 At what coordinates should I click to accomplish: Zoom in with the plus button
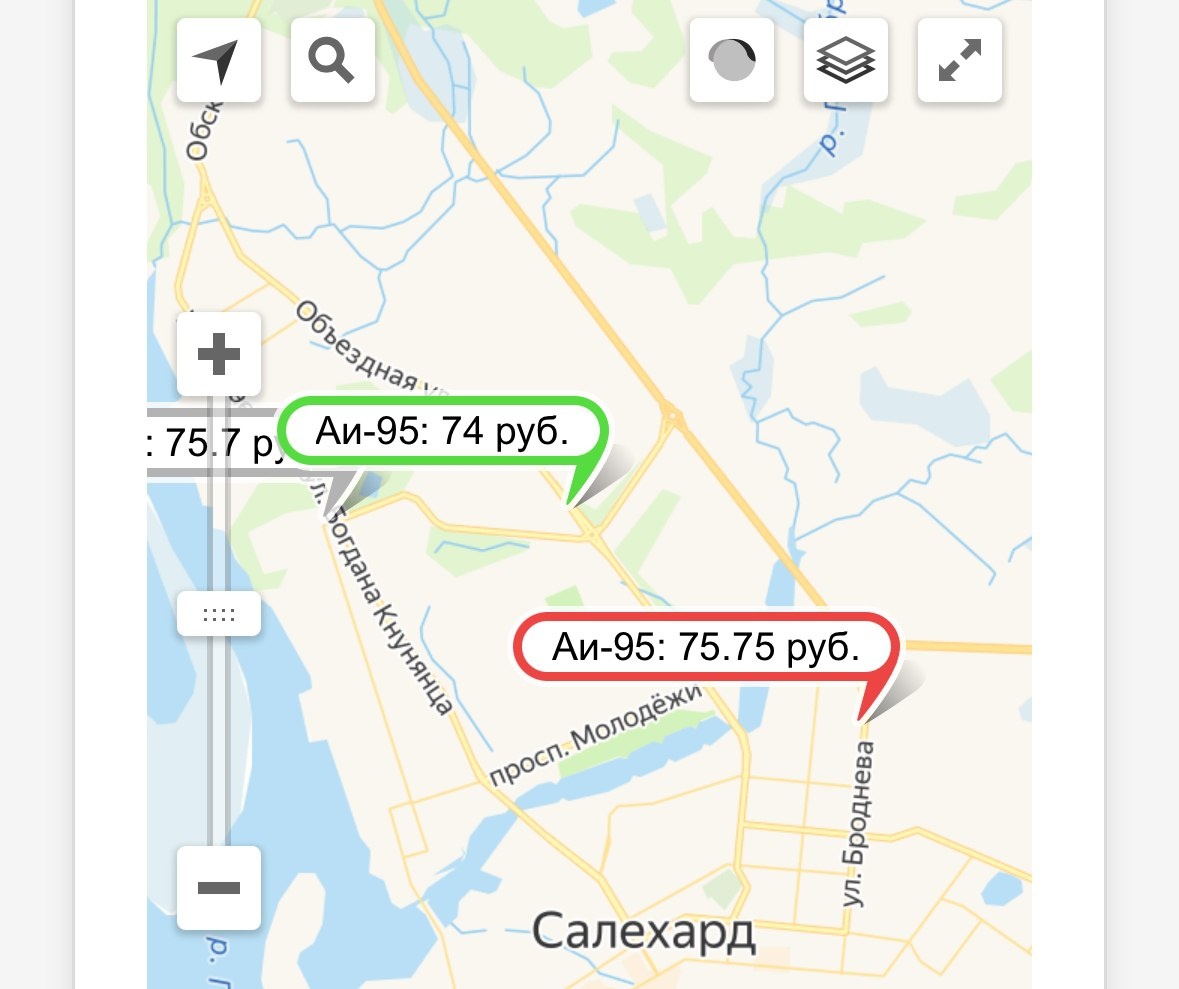coord(219,353)
